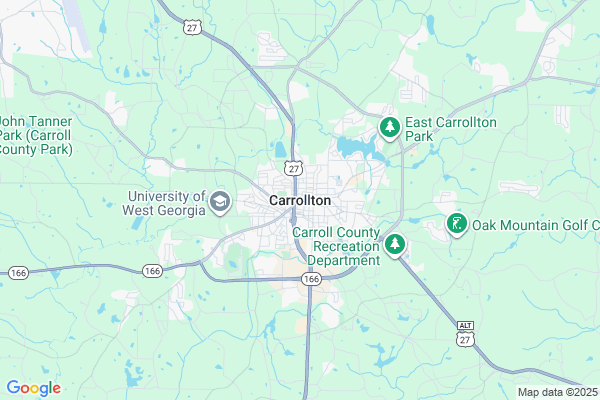The height and width of the screenshot is (400, 600).
Task: Tap Carroll County Recreation Department marker
Action: tap(397, 244)
